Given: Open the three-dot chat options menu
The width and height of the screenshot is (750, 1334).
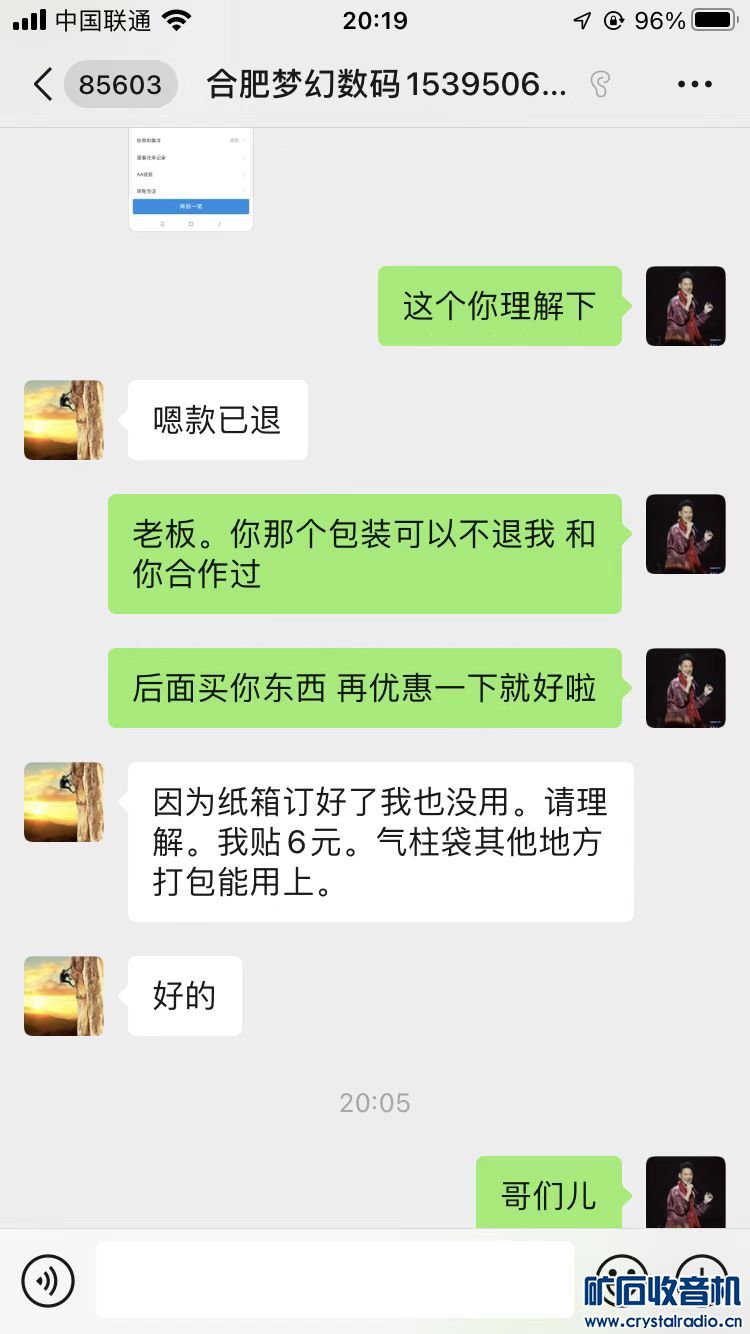Looking at the screenshot, I should tap(694, 85).
